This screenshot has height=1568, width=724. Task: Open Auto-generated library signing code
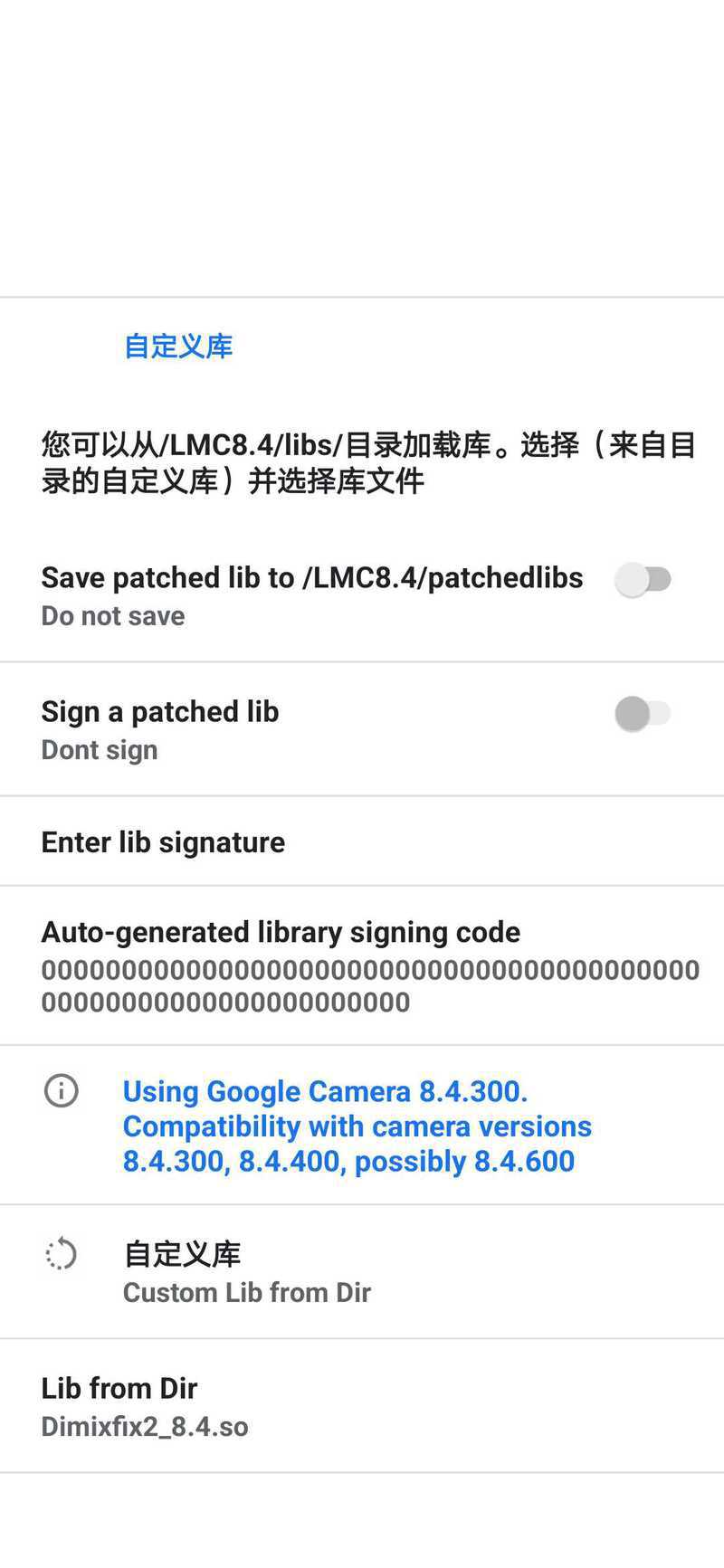click(362, 966)
